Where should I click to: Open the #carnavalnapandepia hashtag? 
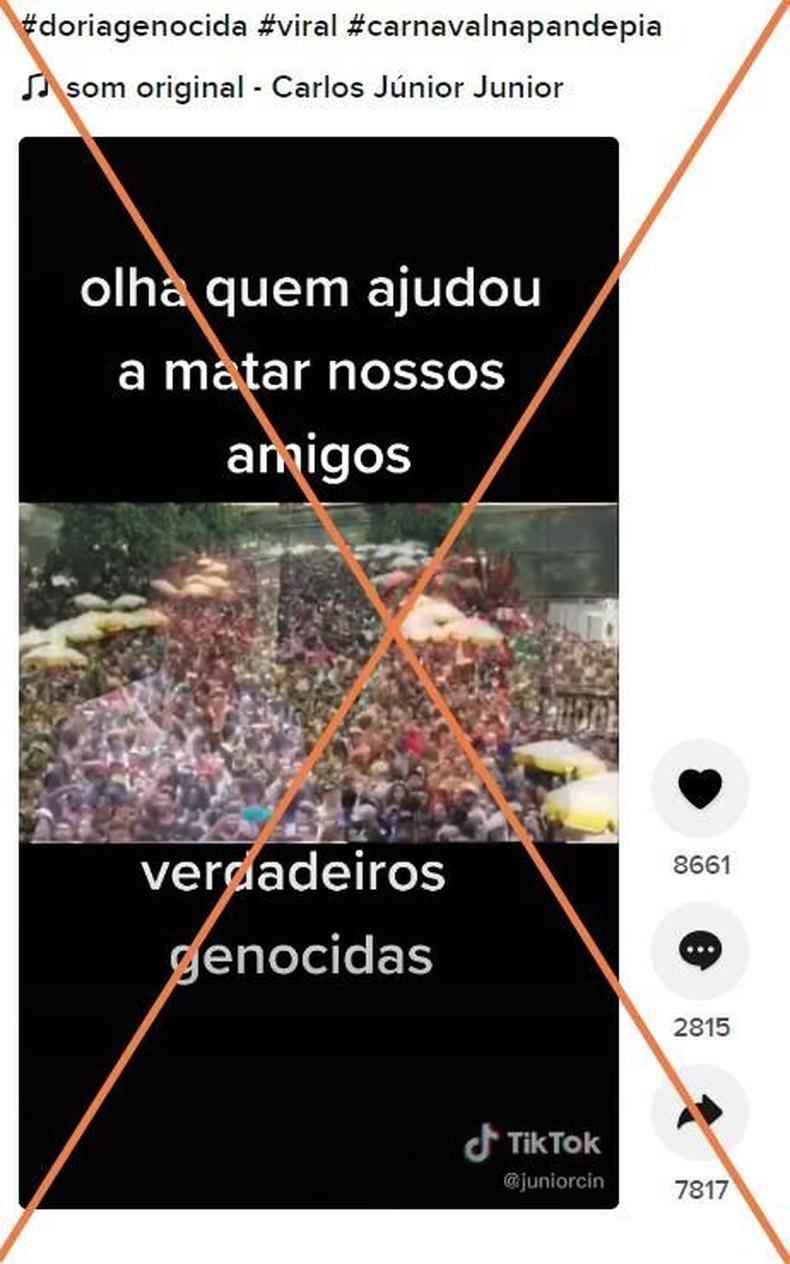[504, 26]
